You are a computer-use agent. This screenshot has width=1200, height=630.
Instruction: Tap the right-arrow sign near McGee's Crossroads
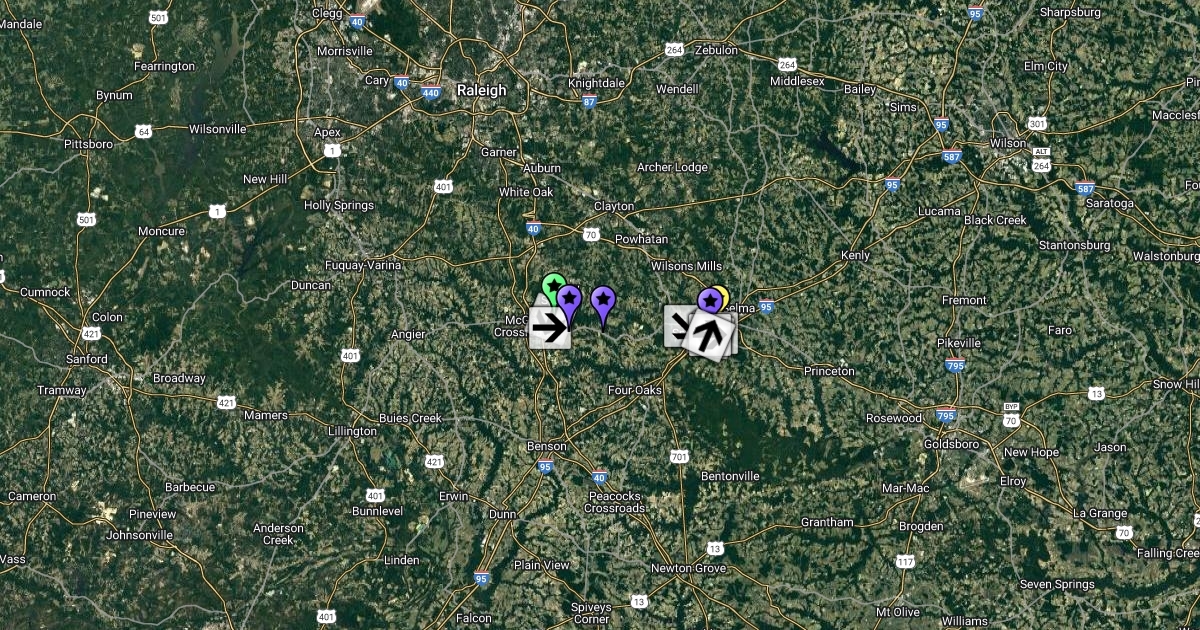point(549,328)
